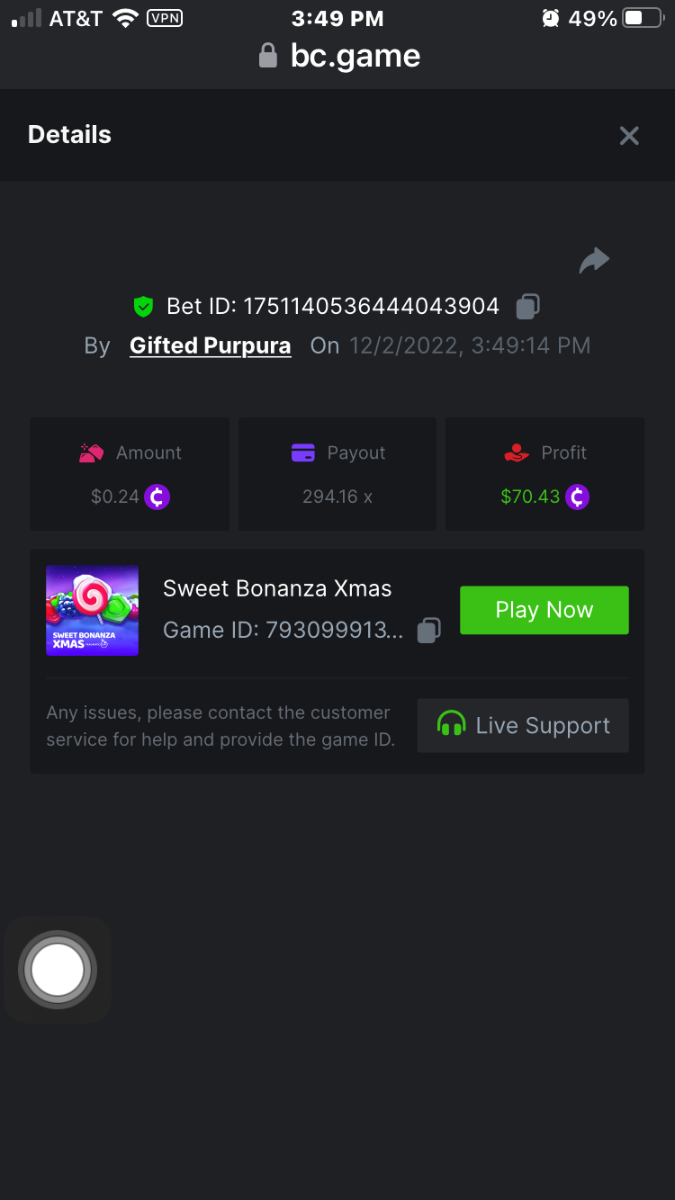
Task: Contact Live Support
Action: [x=523, y=725]
